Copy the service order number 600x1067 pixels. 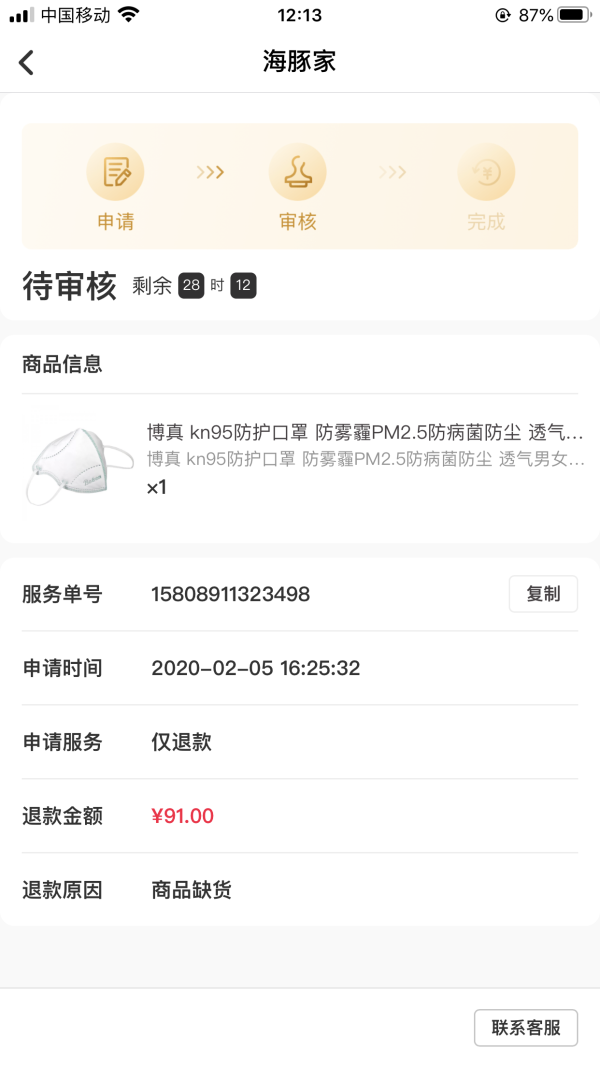pyautogui.click(x=543, y=594)
